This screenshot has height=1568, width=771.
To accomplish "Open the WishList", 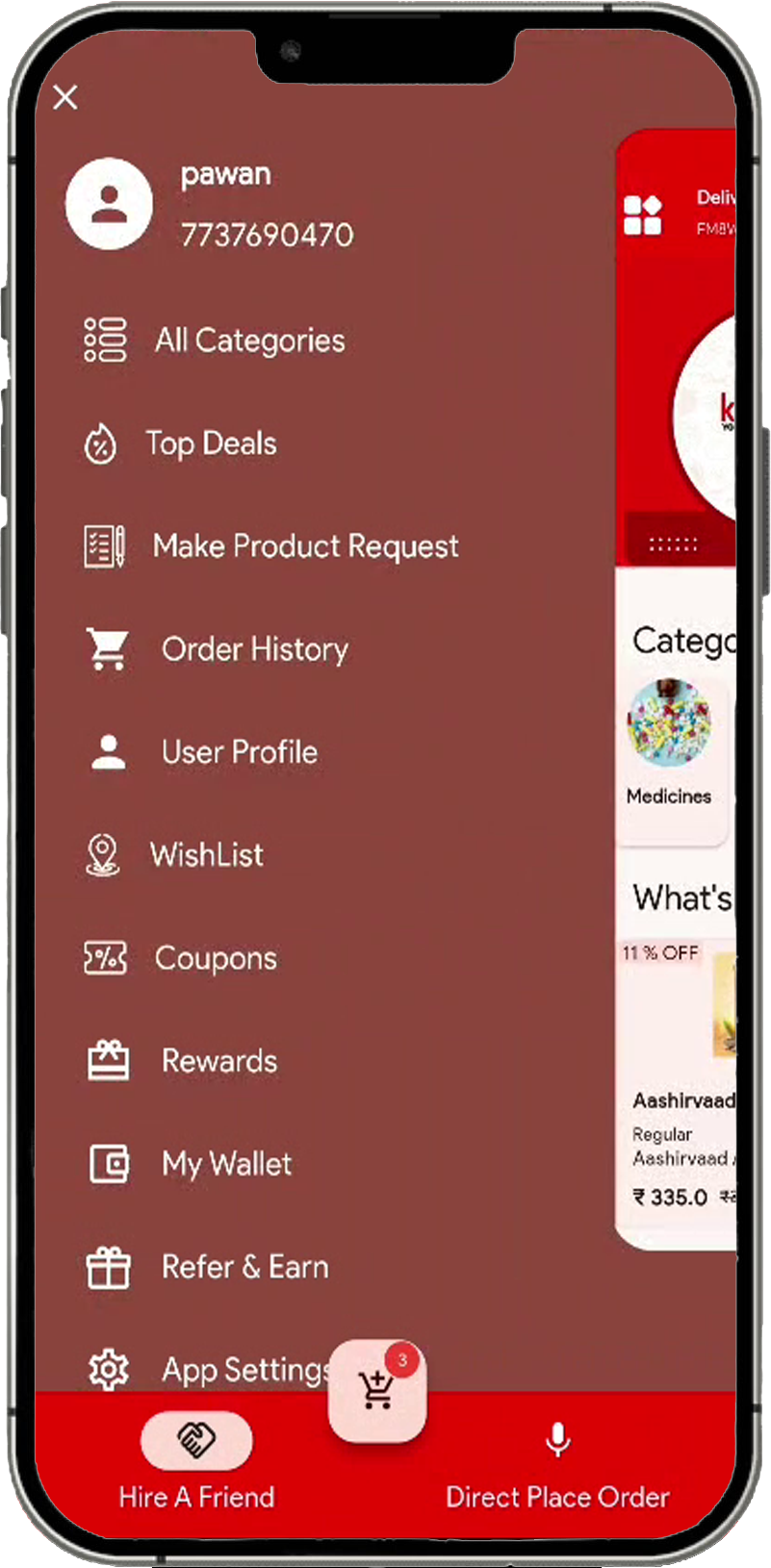I will click(x=206, y=855).
